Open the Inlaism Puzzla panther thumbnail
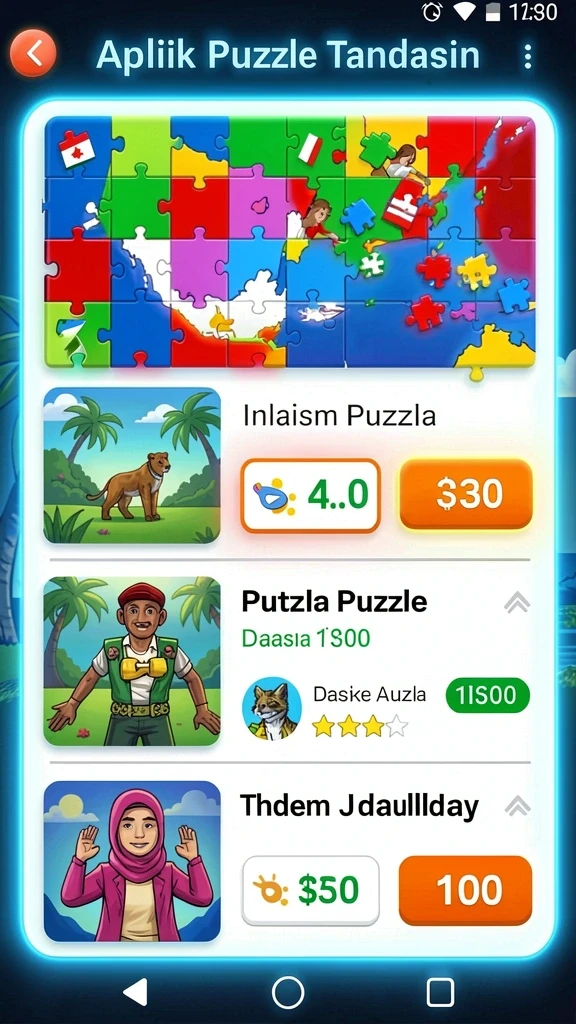Screen dimensions: 576x1024 coord(132,466)
